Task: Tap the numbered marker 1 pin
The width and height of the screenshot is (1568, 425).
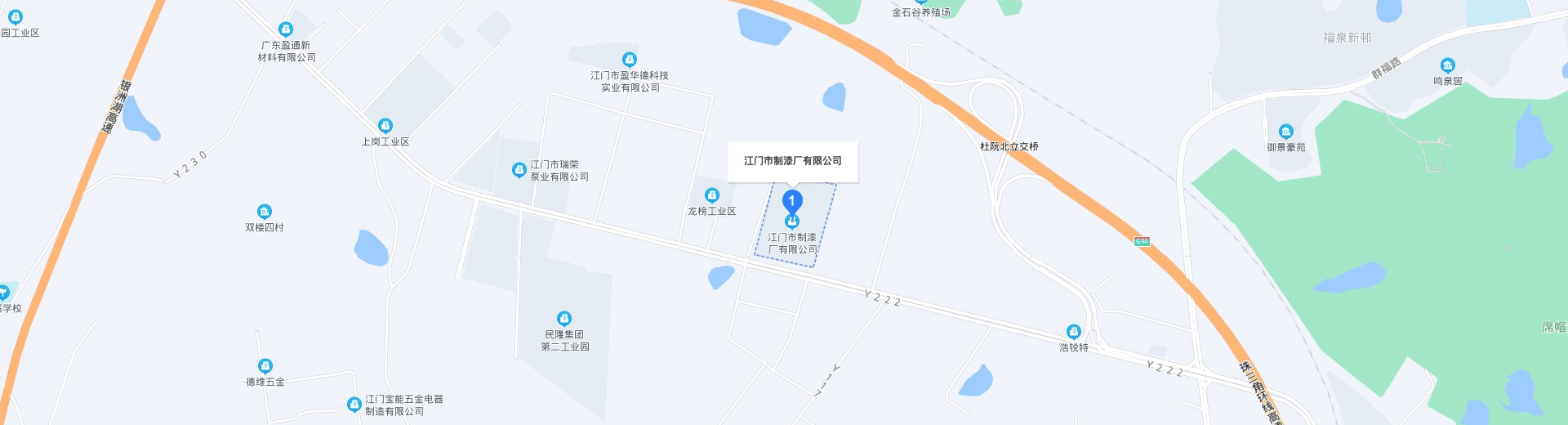Action: point(792,202)
